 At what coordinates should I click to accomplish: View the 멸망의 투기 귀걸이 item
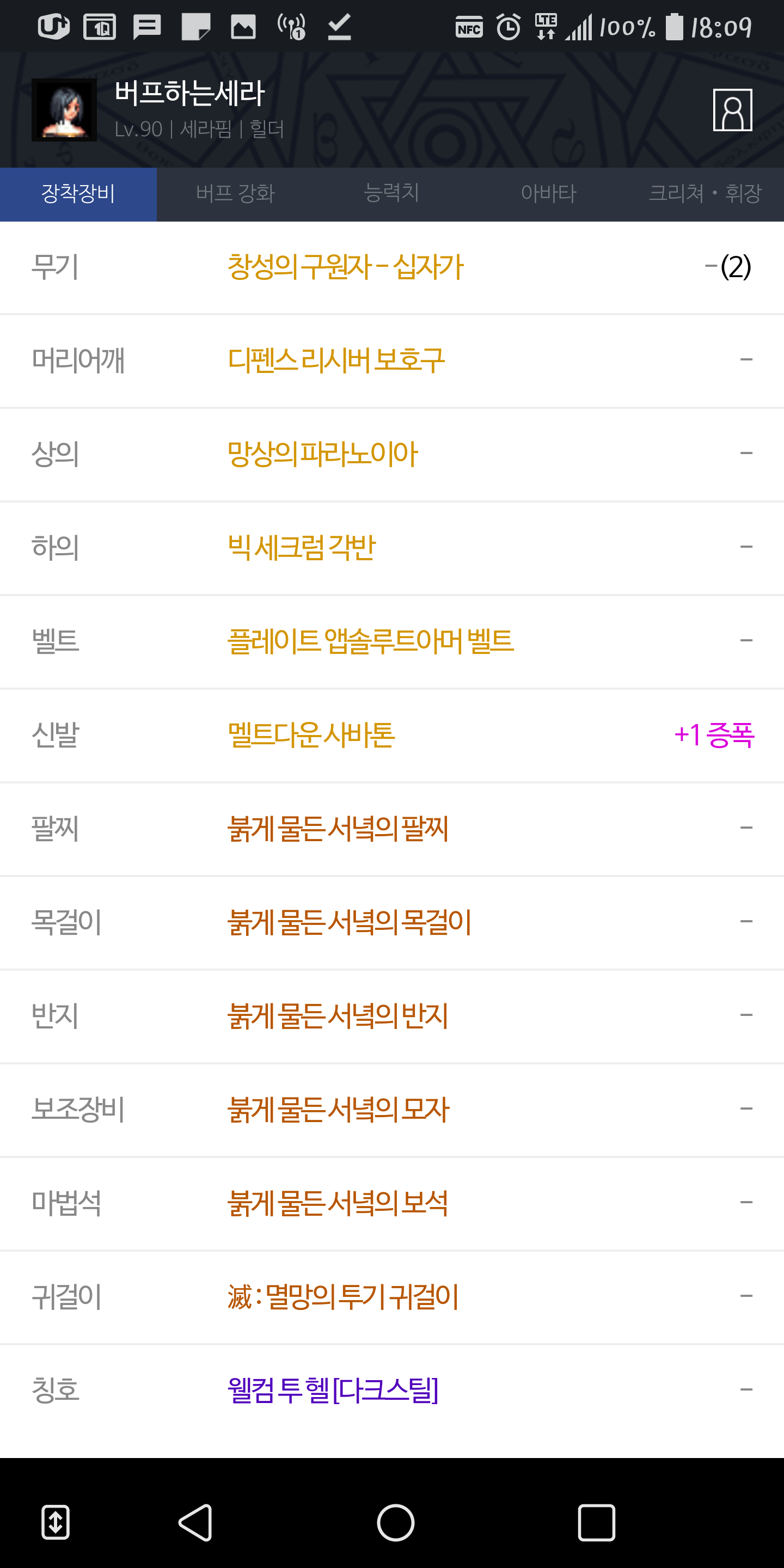tap(392, 1298)
